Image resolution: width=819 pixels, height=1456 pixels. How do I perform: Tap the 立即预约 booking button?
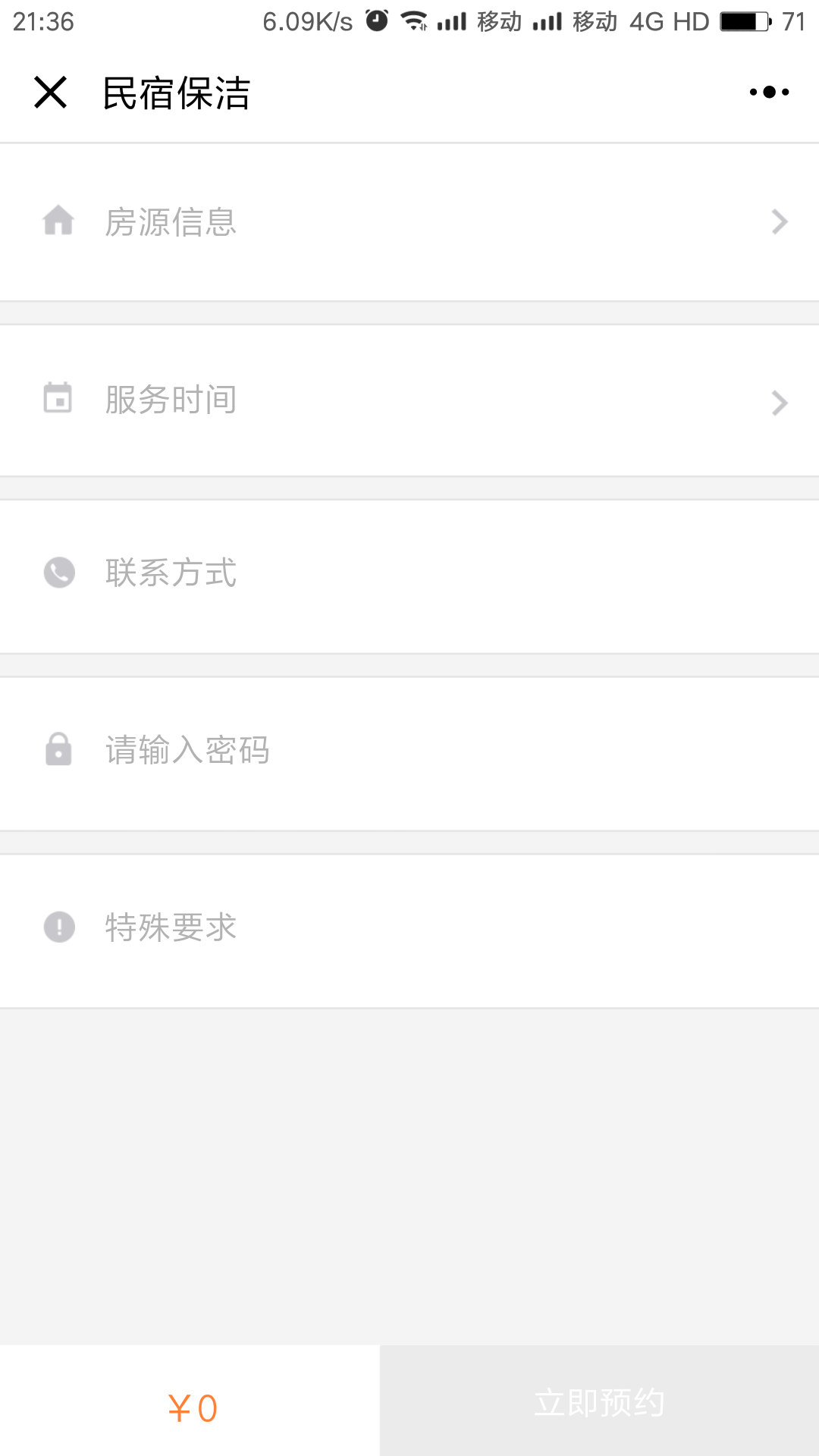coord(599,1401)
